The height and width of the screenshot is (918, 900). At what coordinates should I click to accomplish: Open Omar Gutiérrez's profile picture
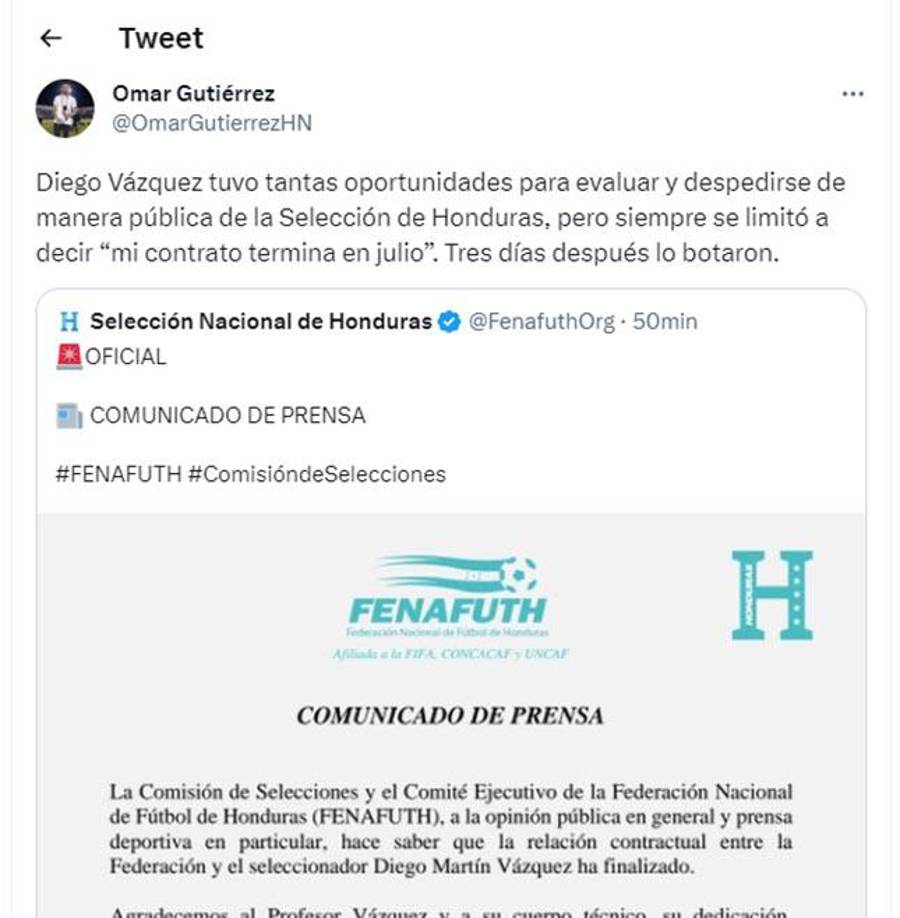[x=65, y=108]
